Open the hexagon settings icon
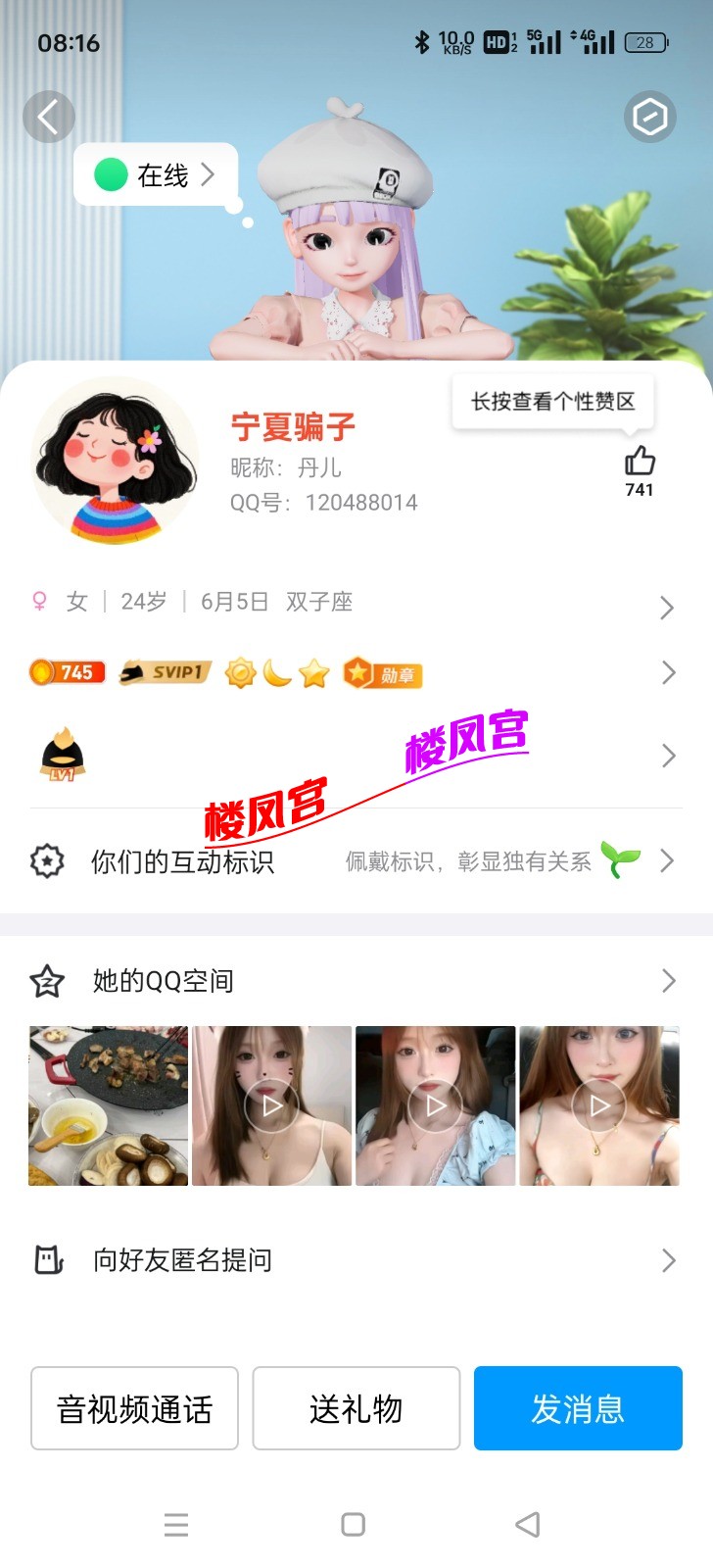Image resolution: width=713 pixels, height=1568 pixels. click(649, 118)
